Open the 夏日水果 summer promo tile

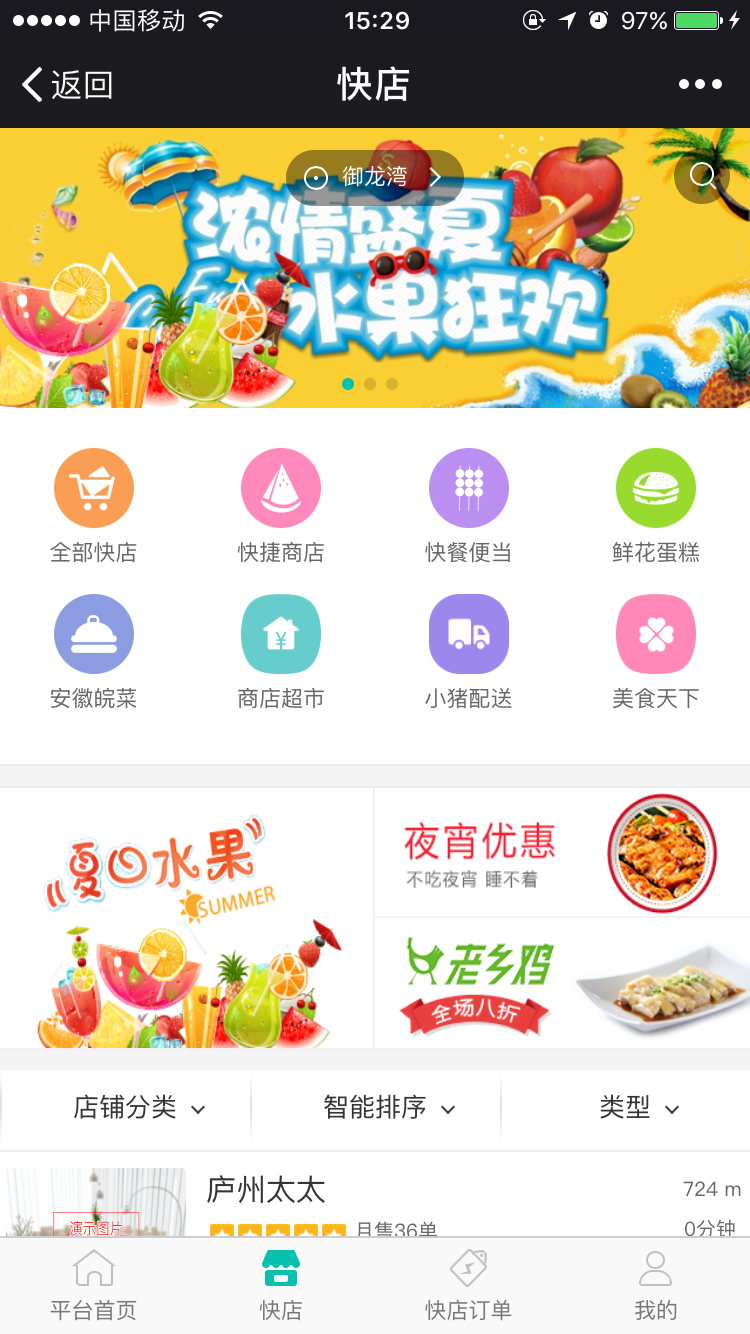(x=187, y=918)
